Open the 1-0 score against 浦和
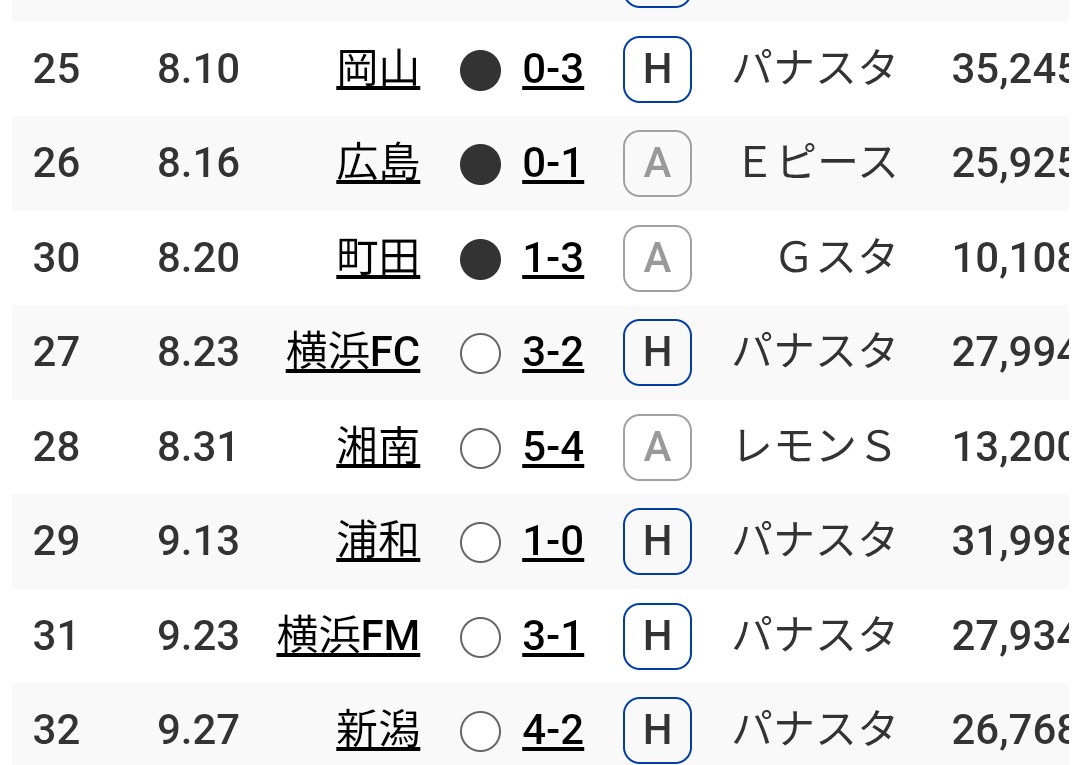This screenshot has height=765, width=1080. coord(552,541)
